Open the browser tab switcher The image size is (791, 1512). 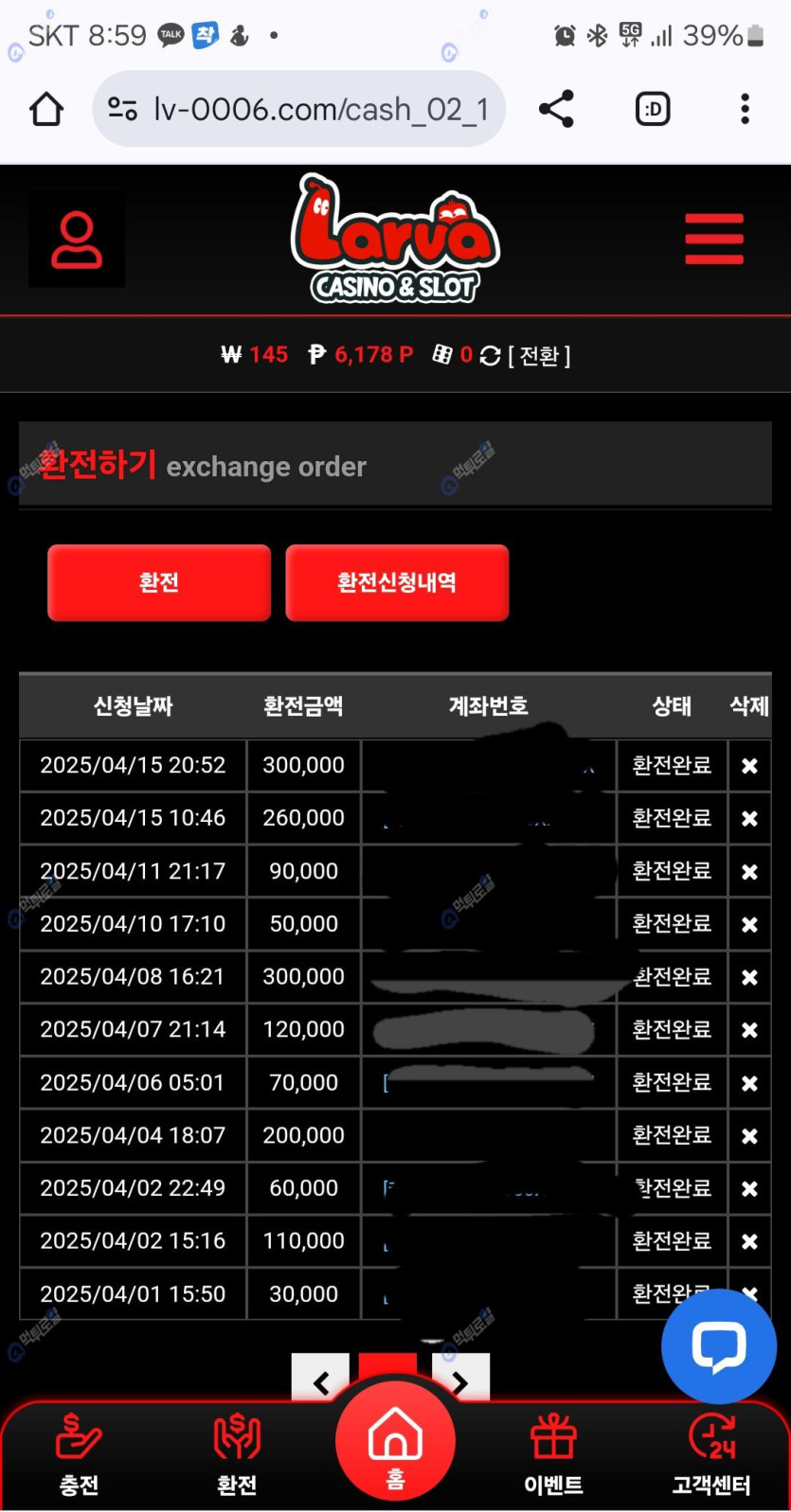pyautogui.click(x=652, y=110)
